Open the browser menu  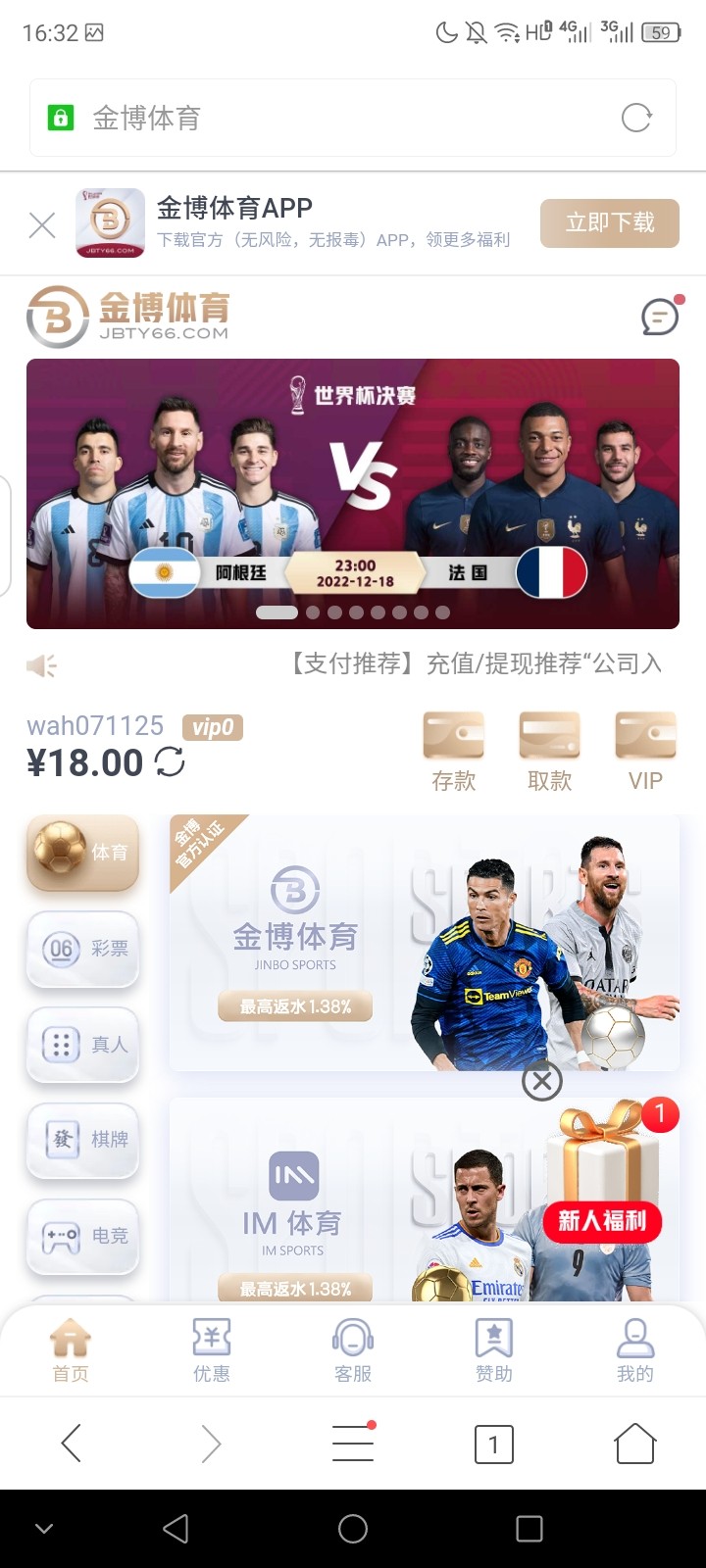353,1444
